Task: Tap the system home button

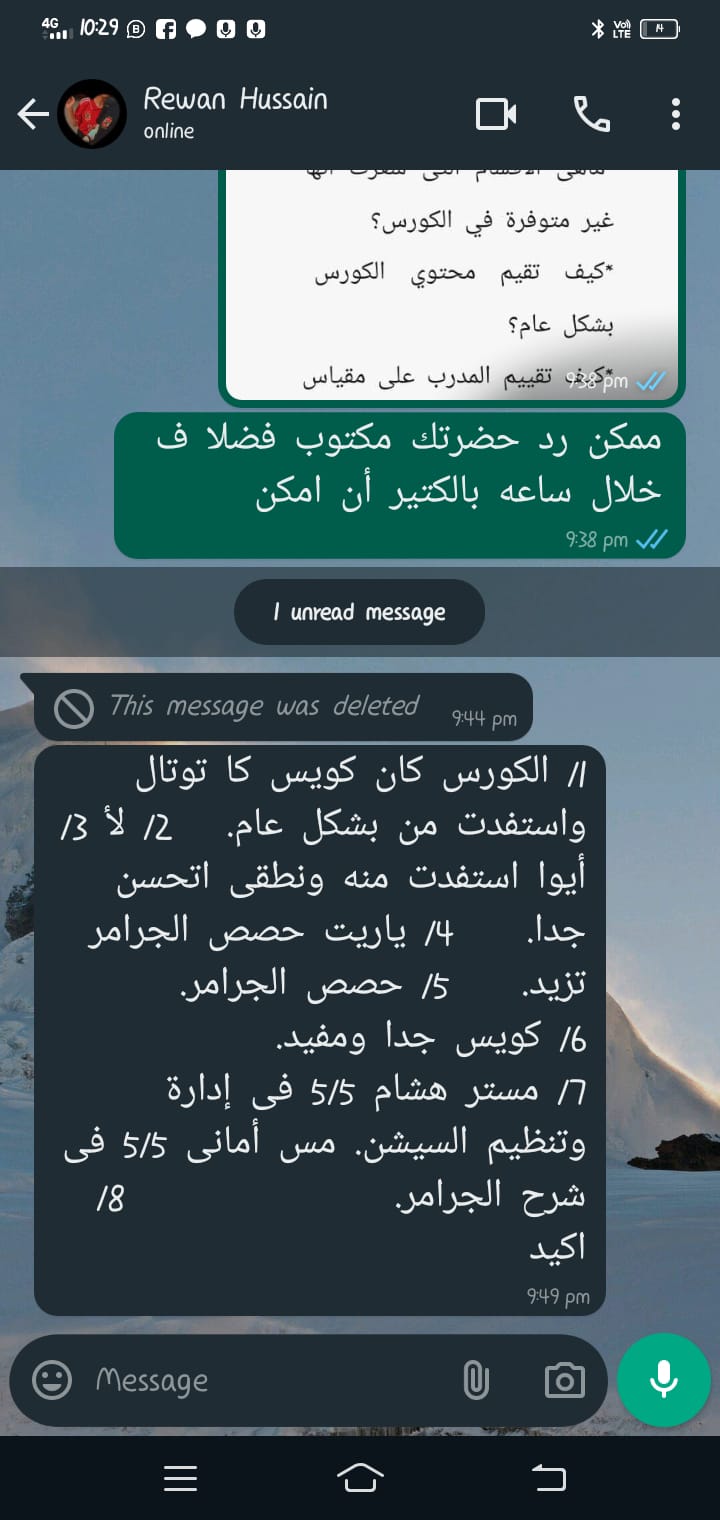Action: 360,1477
